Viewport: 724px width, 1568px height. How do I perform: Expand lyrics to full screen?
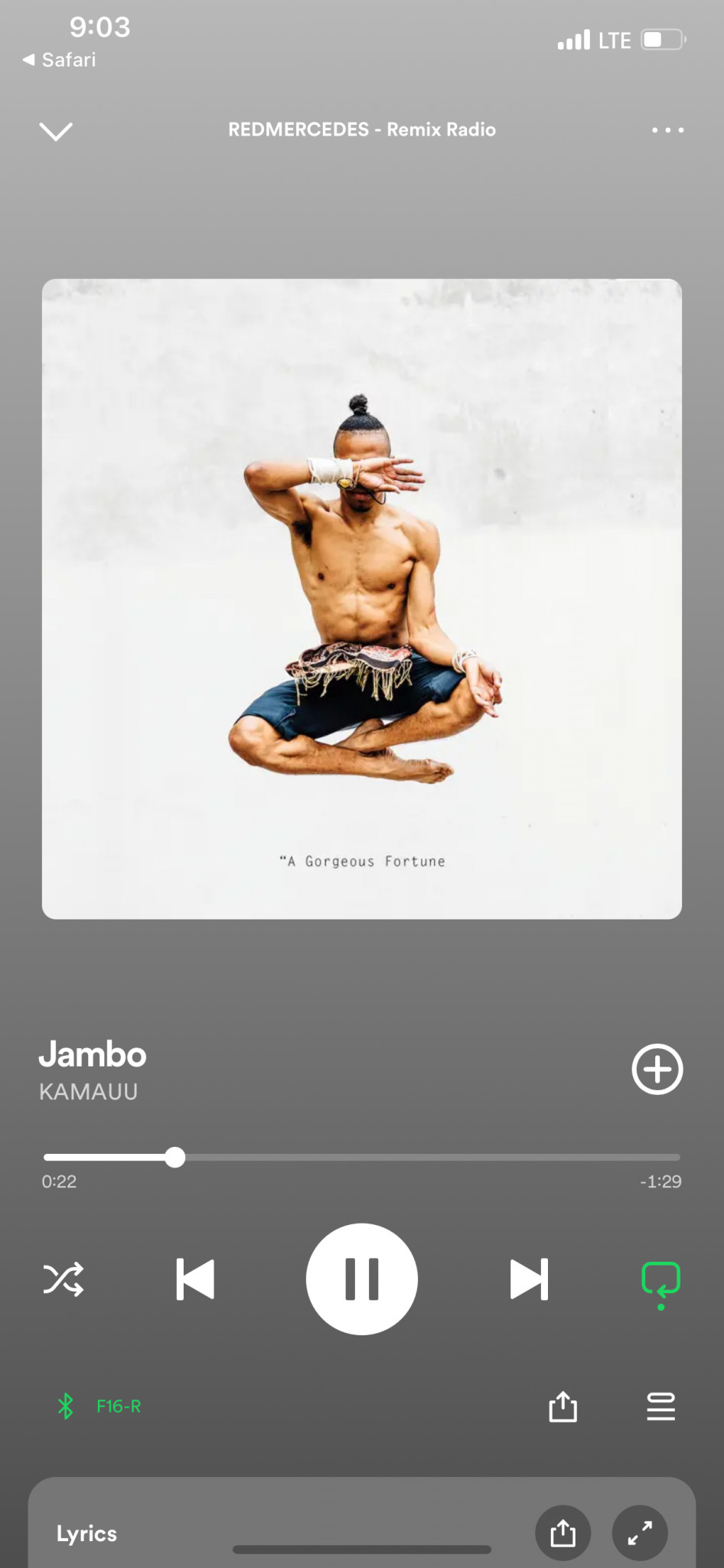(x=640, y=1533)
